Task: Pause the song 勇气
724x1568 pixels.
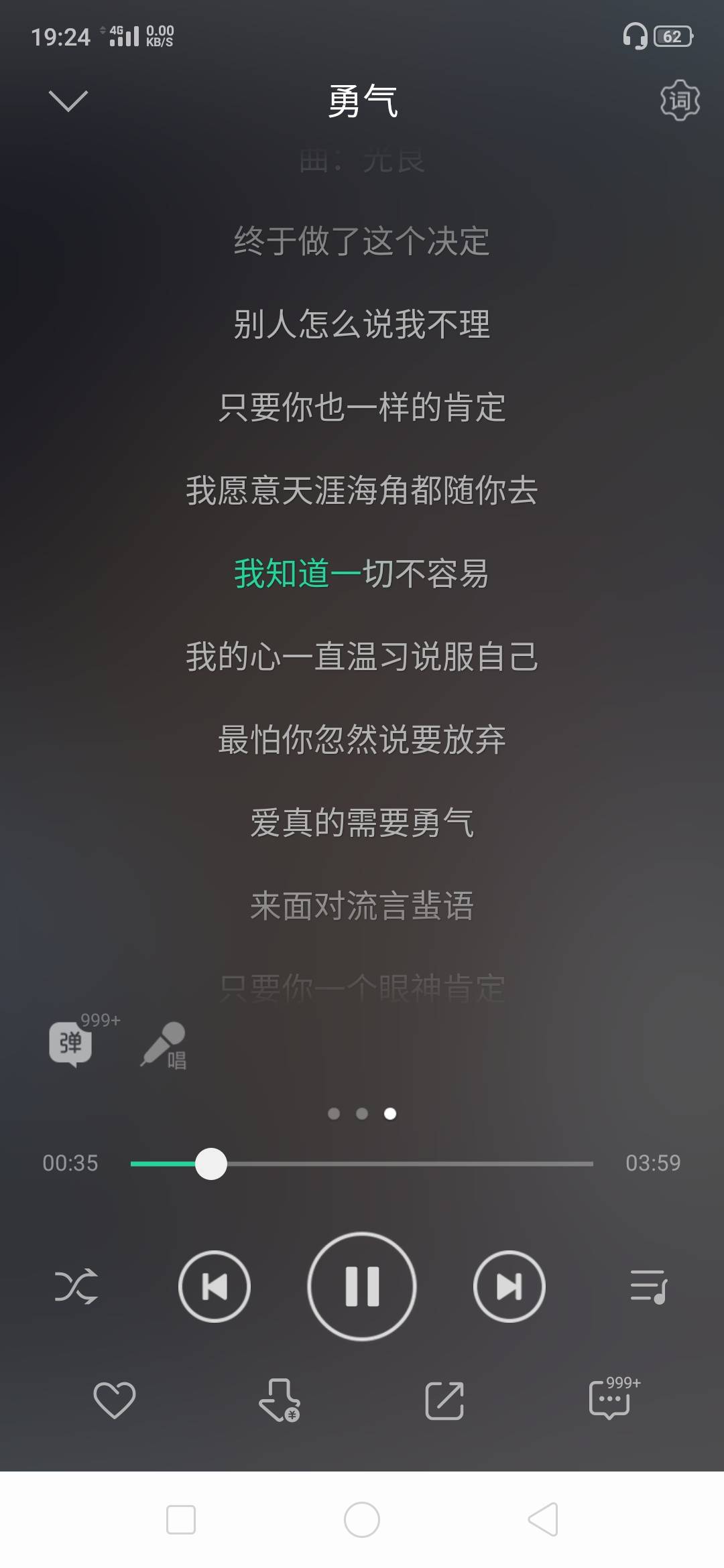Action: pyautogui.click(x=362, y=1286)
